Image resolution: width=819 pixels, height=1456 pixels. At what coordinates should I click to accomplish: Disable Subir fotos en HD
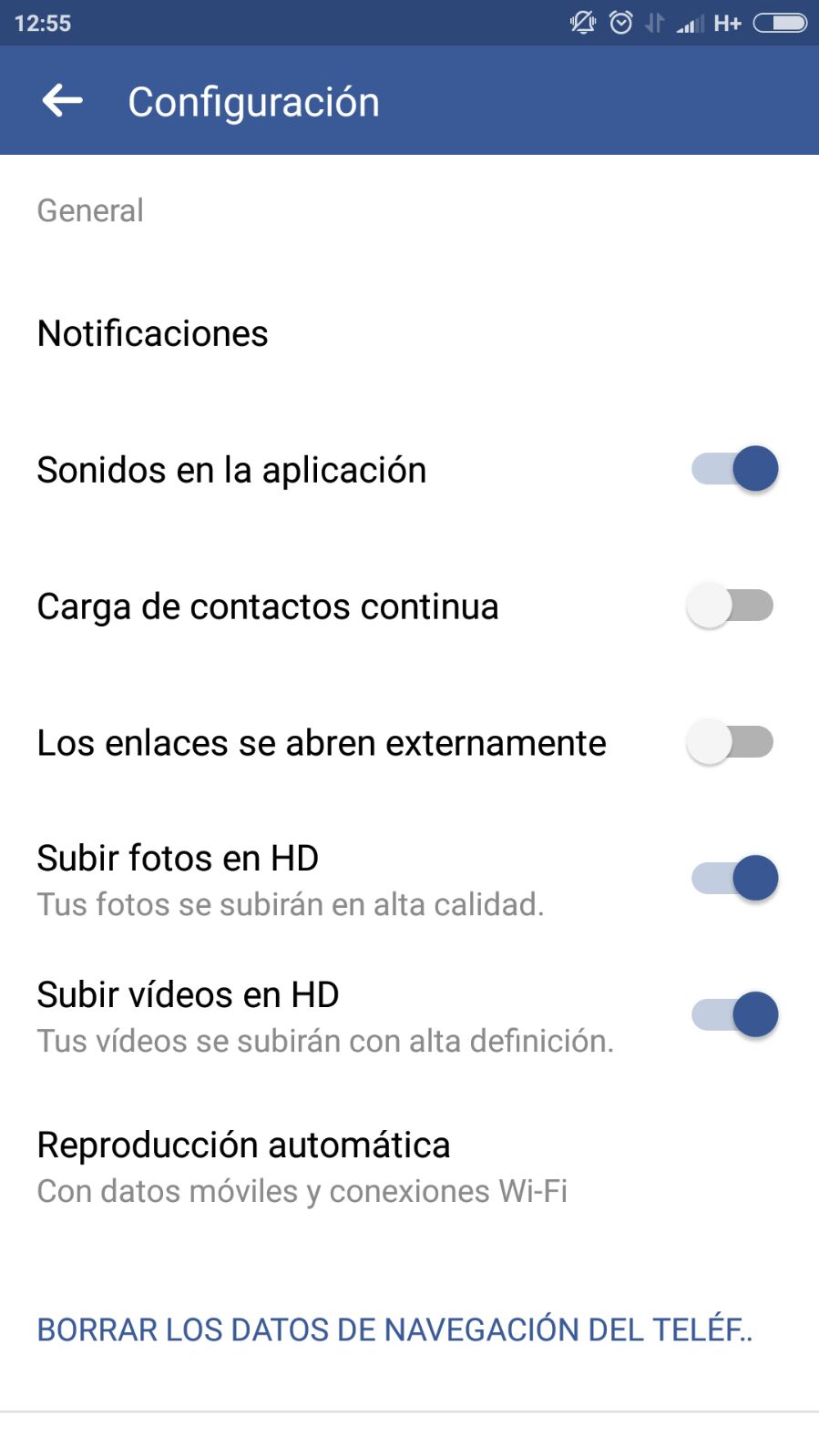click(734, 879)
